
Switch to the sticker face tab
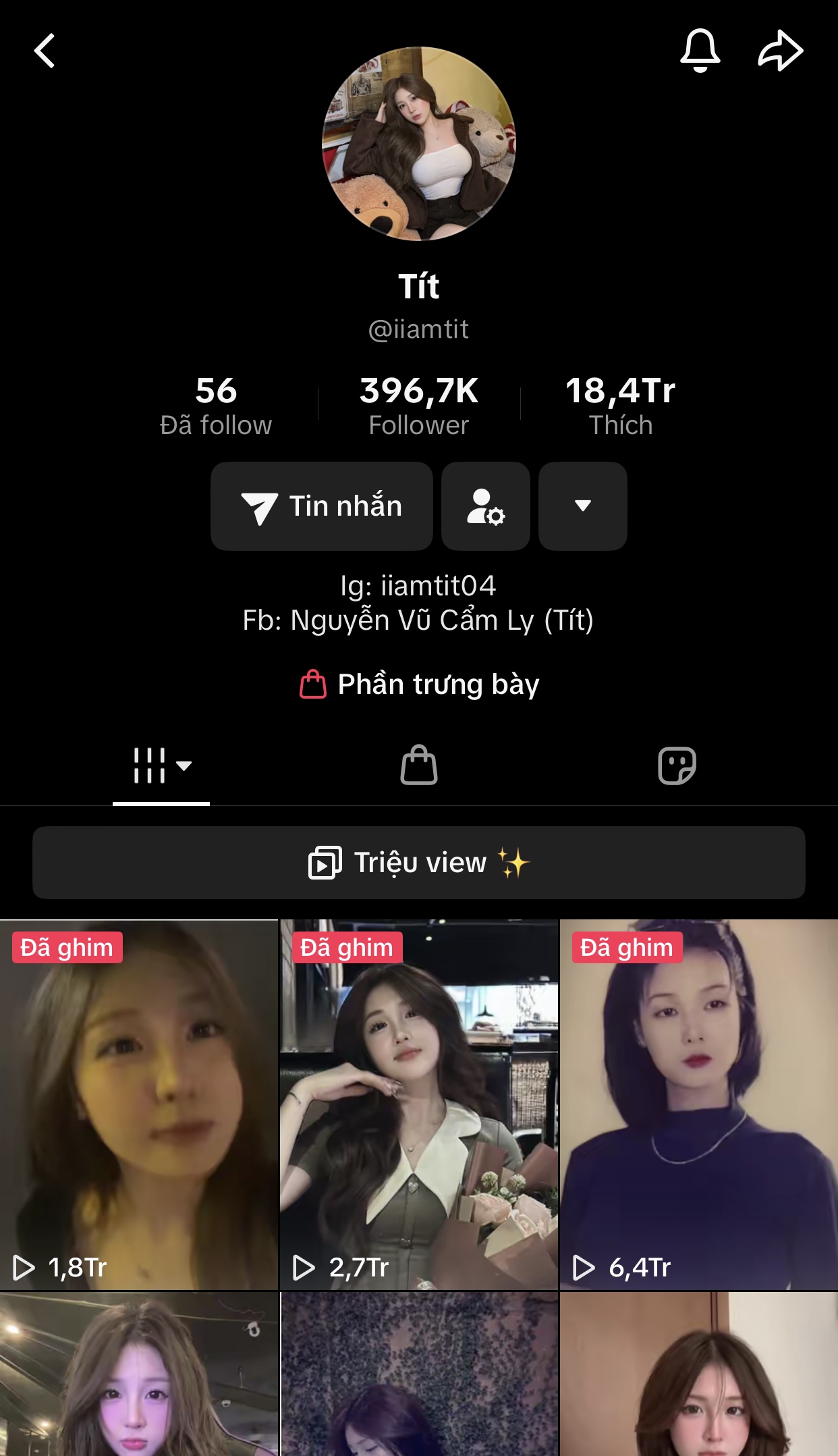point(677,765)
